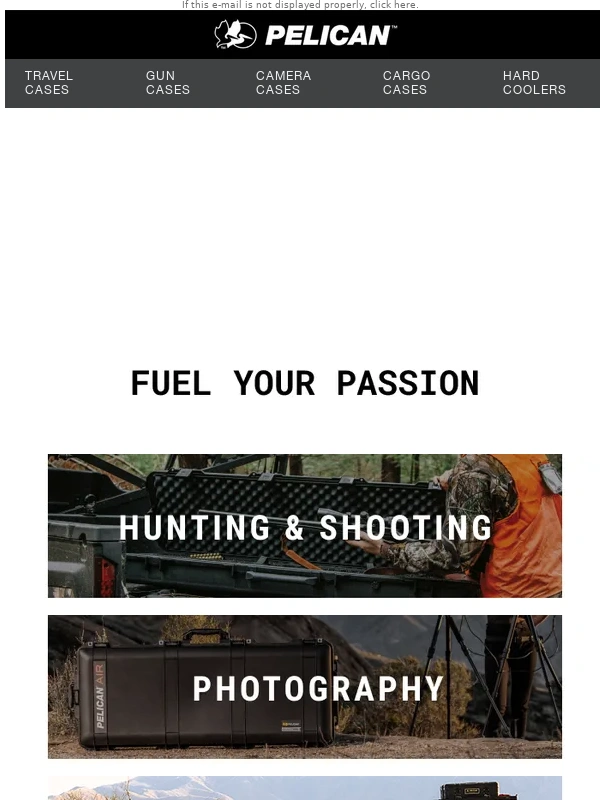Viewport: 600px width, 800px height.
Task: Browse Camera Cases
Action: 283,83
